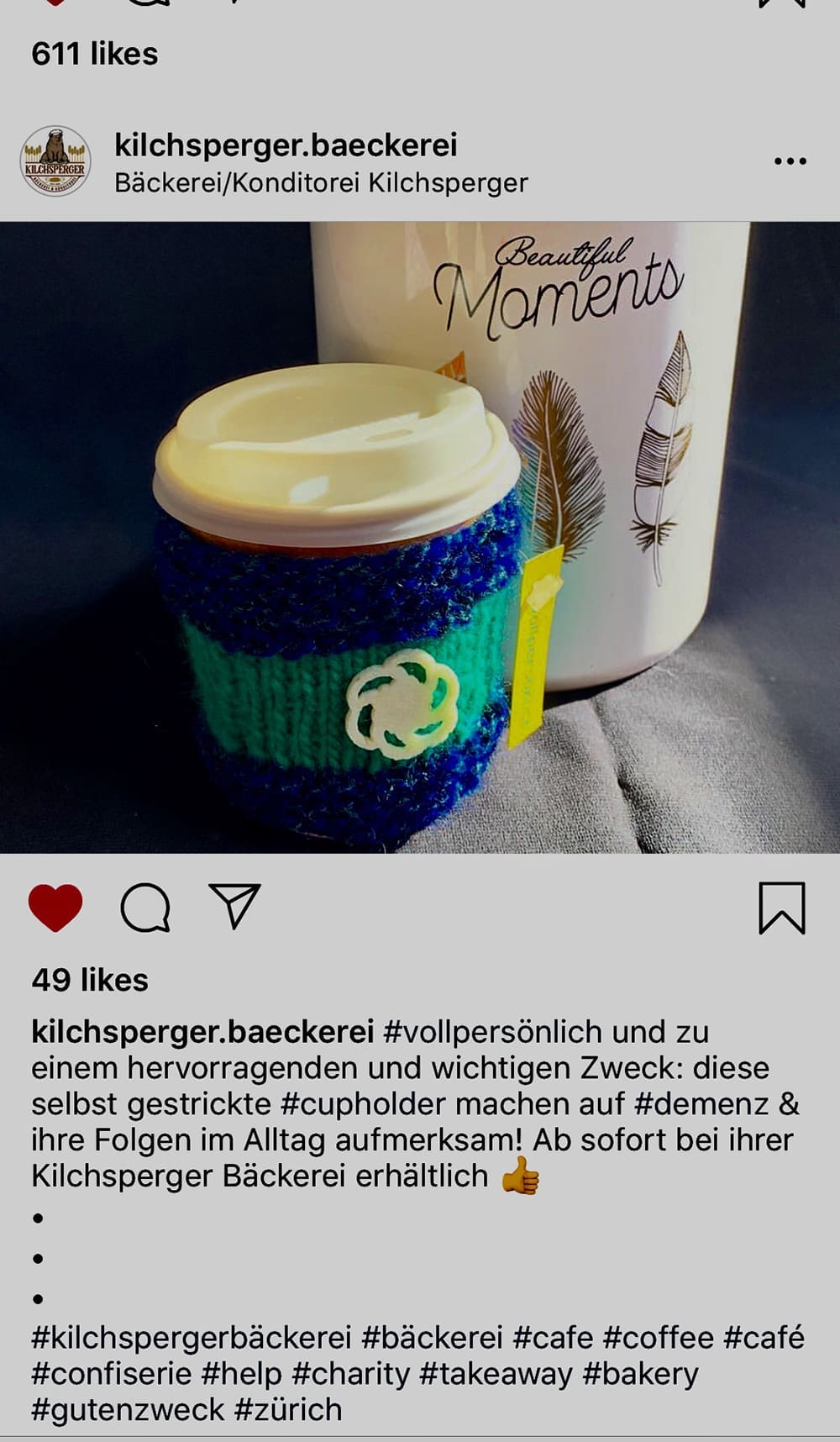Open location Bäckerei/Konditorei Kilchsperger

click(x=321, y=182)
